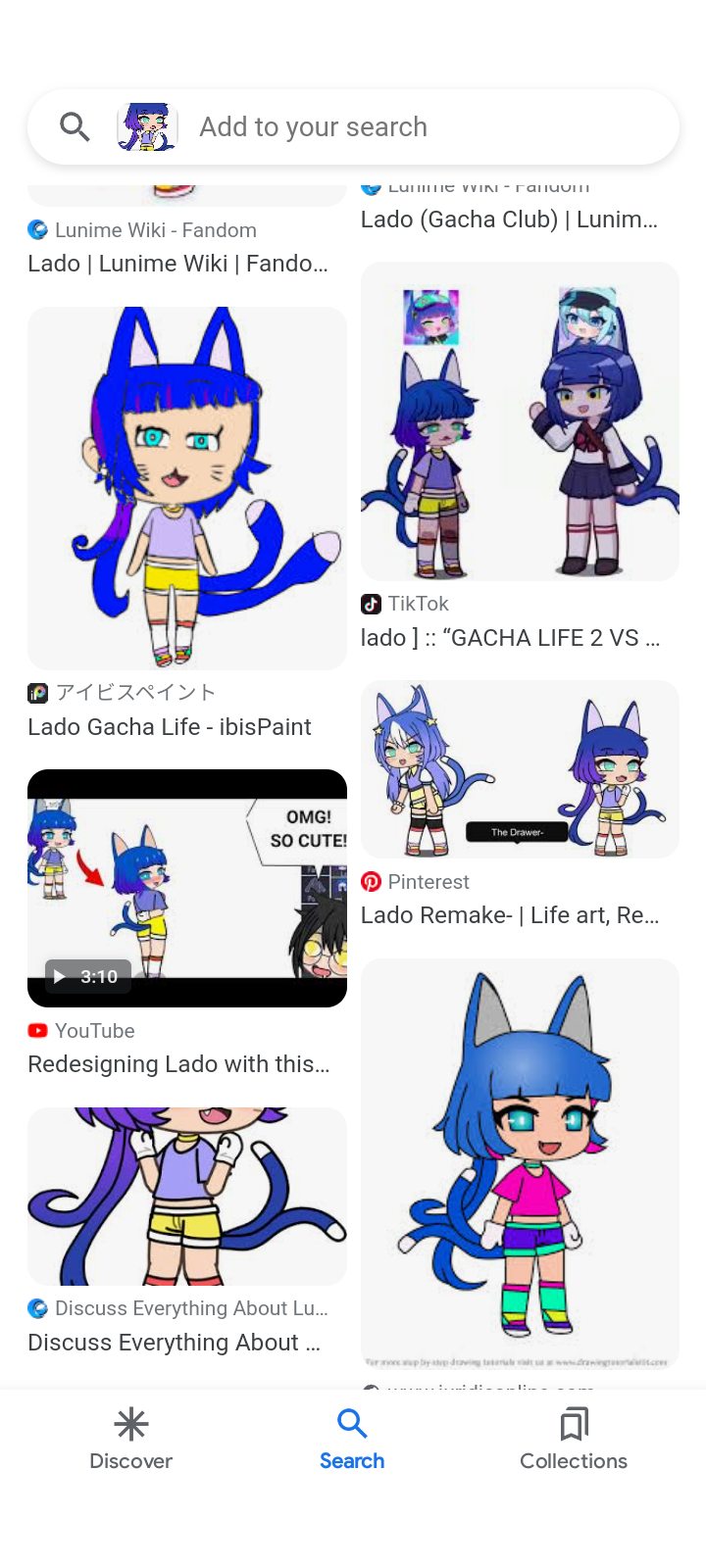706x1568 pixels.
Task: Select the Search tab
Action: (352, 1439)
